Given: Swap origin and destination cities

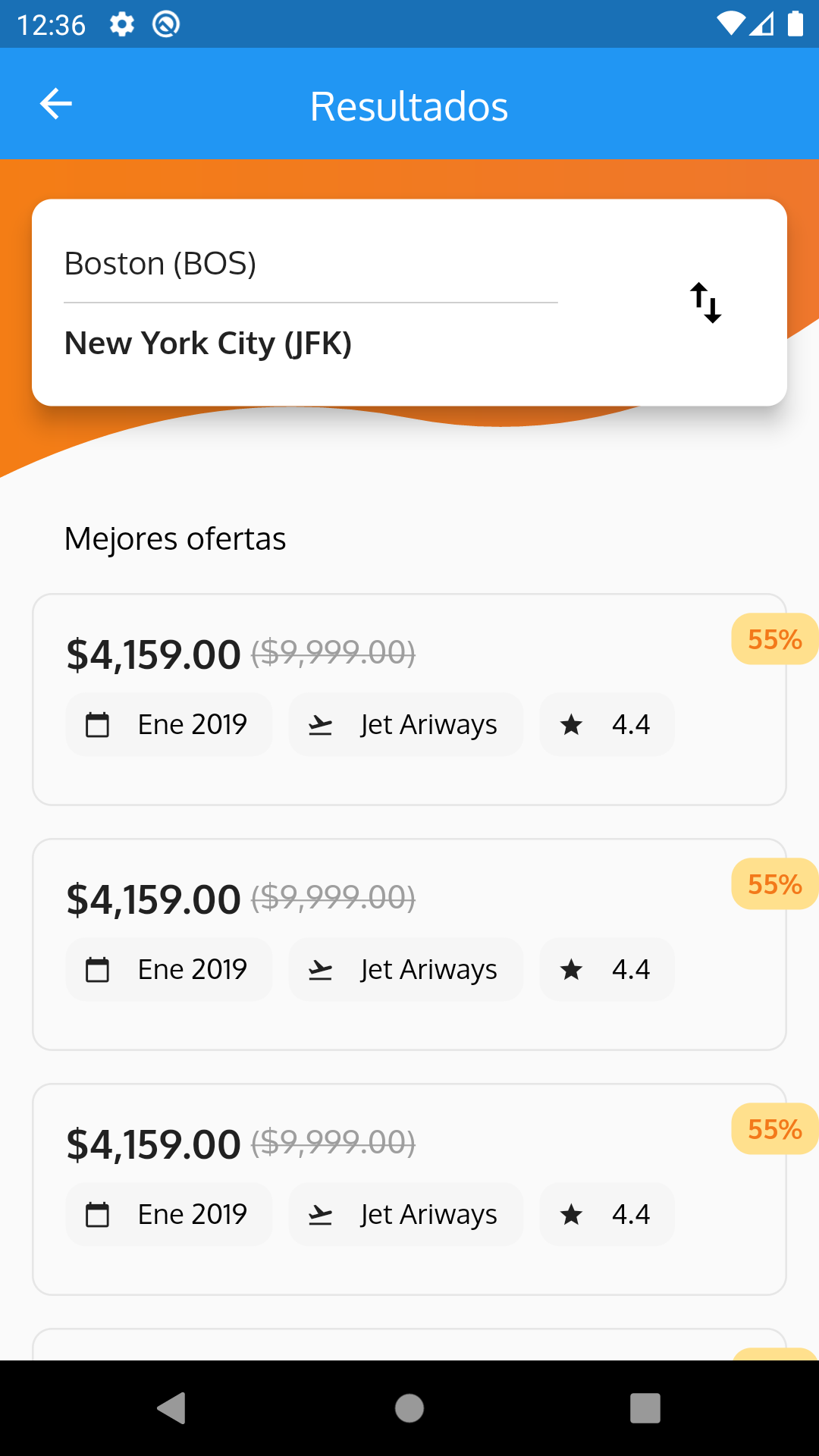Looking at the screenshot, I should pos(705,303).
